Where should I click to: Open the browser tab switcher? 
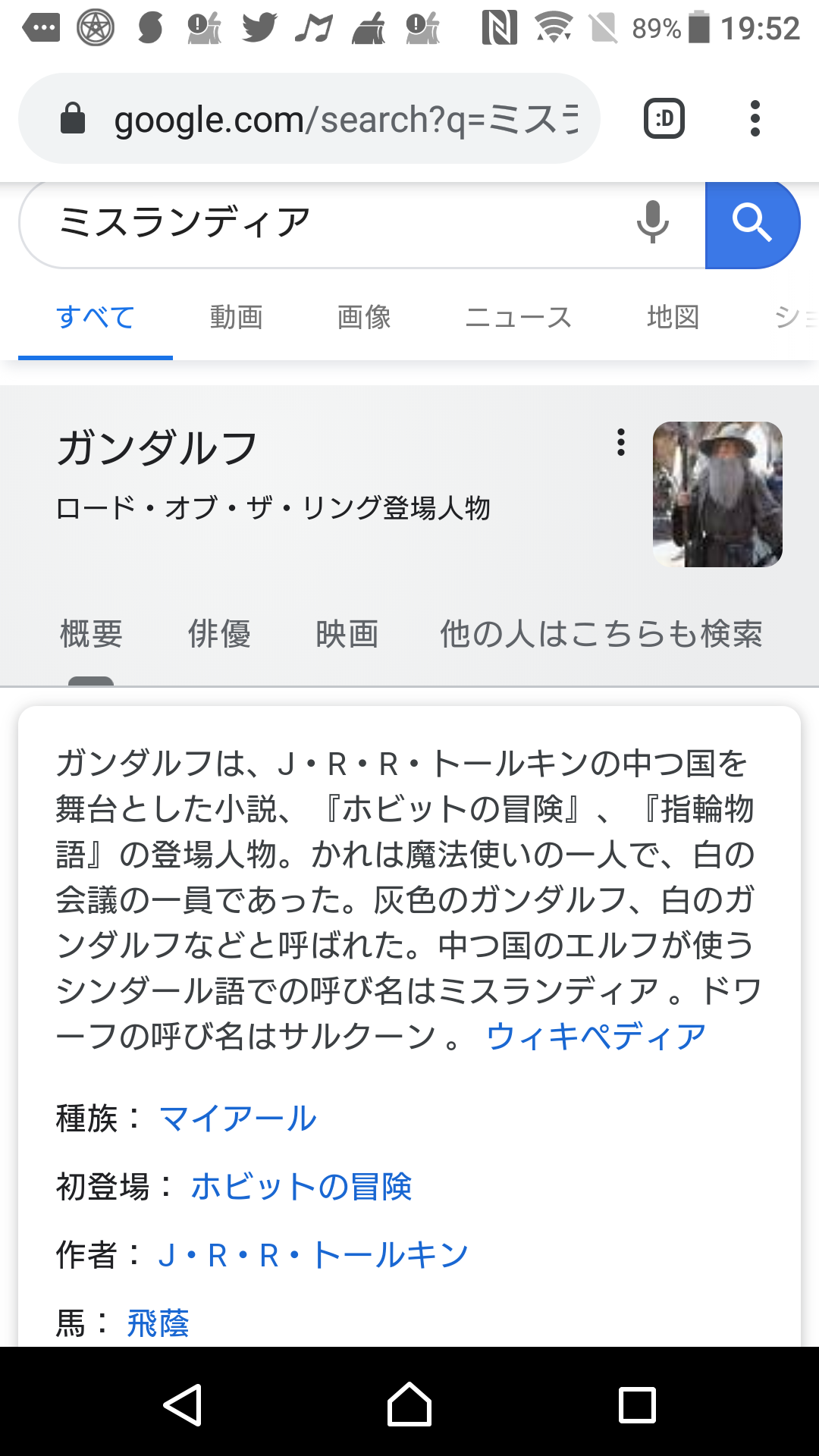(x=664, y=119)
